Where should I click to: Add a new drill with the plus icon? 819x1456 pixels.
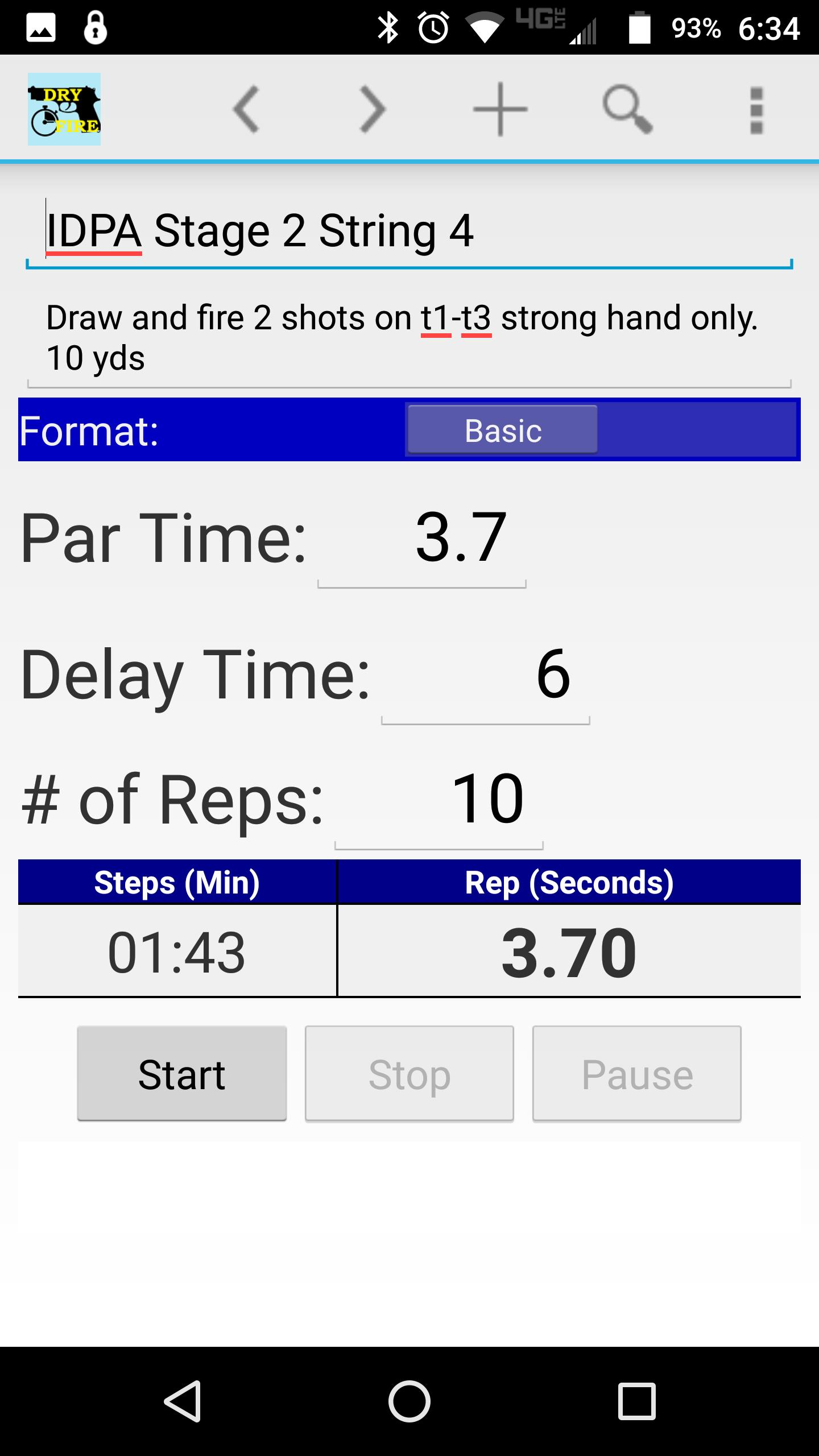point(499,110)
